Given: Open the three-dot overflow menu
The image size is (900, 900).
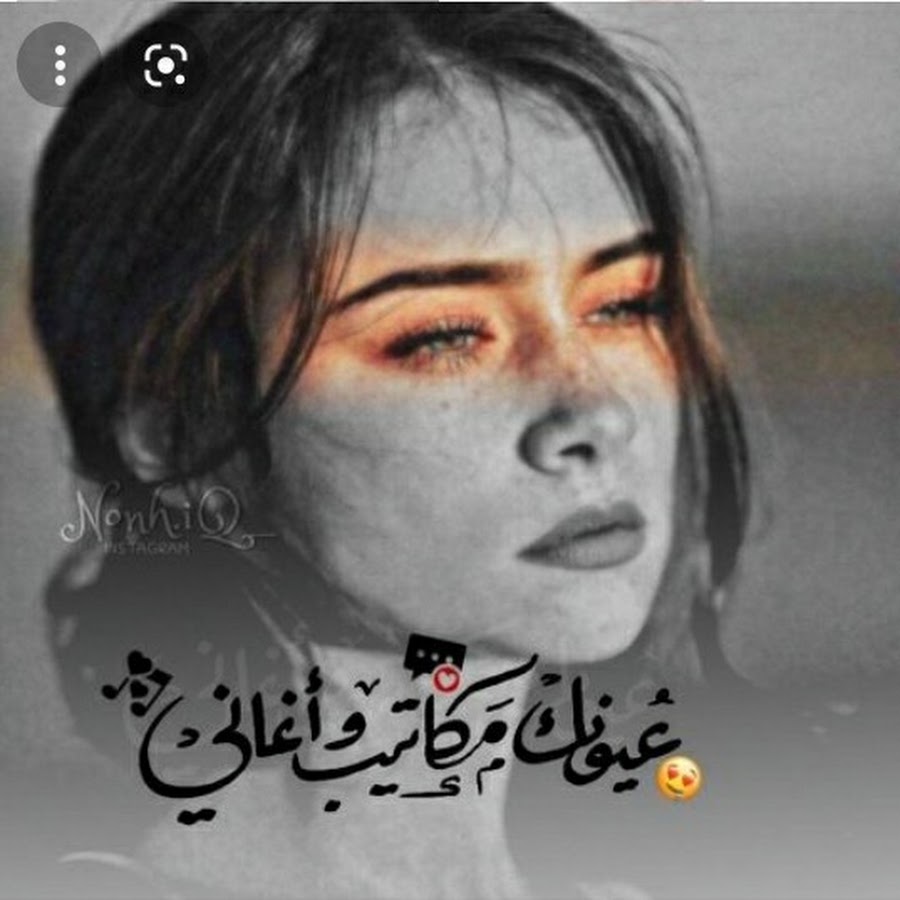Looking at the screenshot, I should click(60, 65).
